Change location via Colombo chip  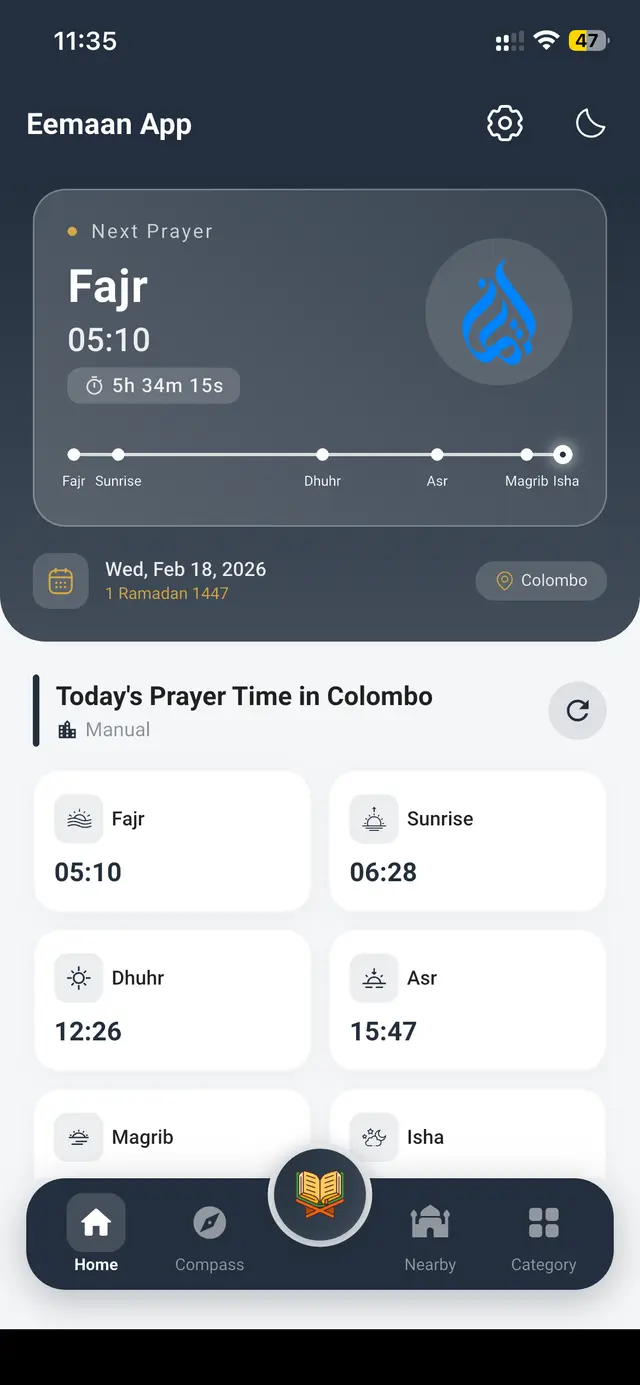pyautogui.click(x=541, y=580)
